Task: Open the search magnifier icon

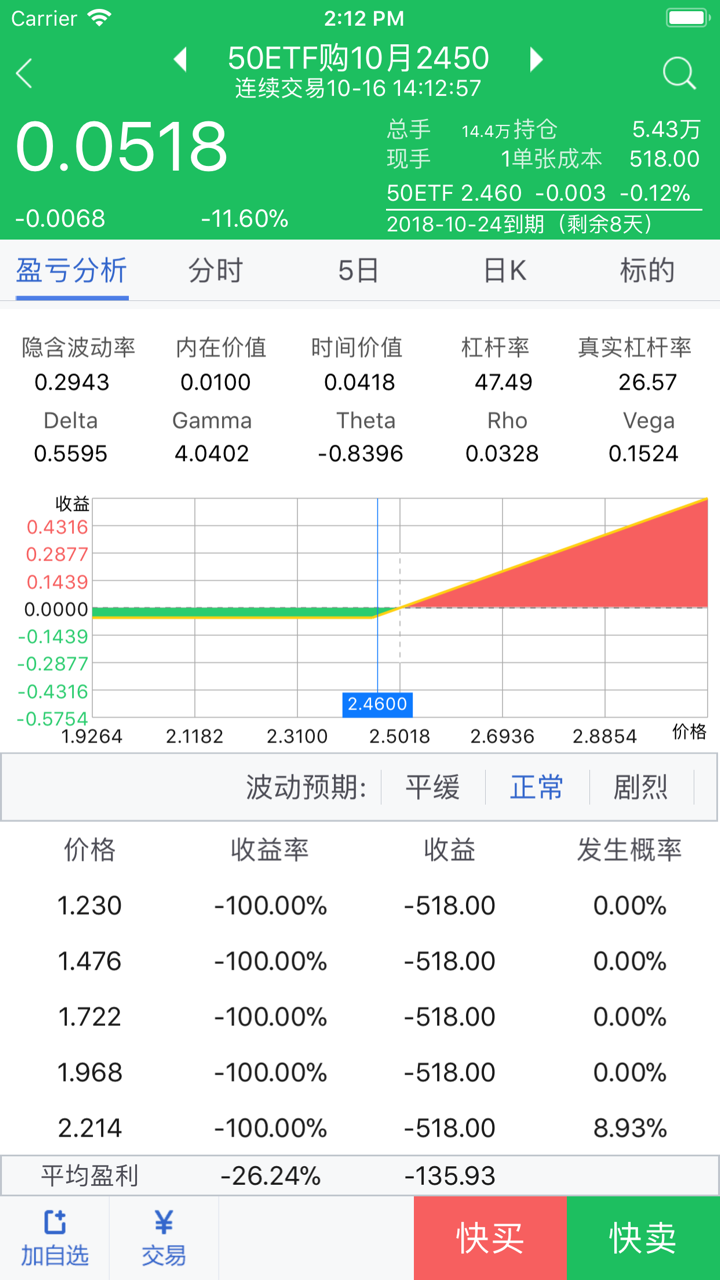Action: click(679, 73)
